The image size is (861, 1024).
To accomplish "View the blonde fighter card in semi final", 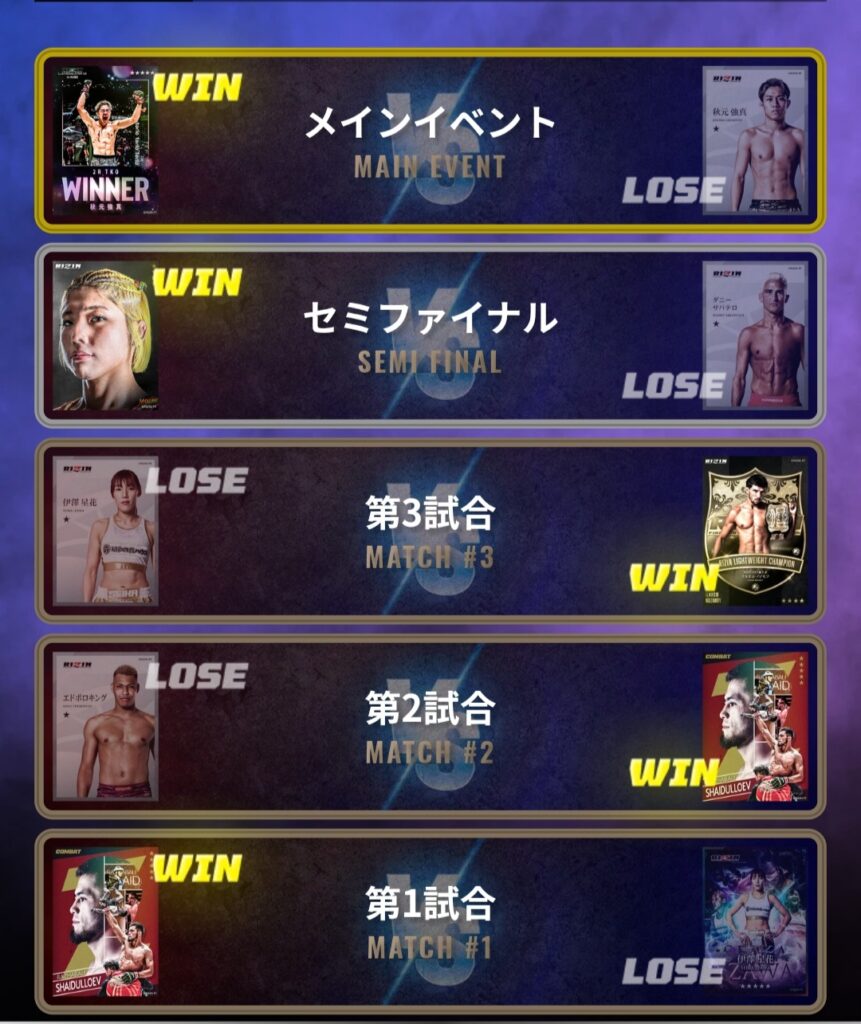I will pos(105,336).
